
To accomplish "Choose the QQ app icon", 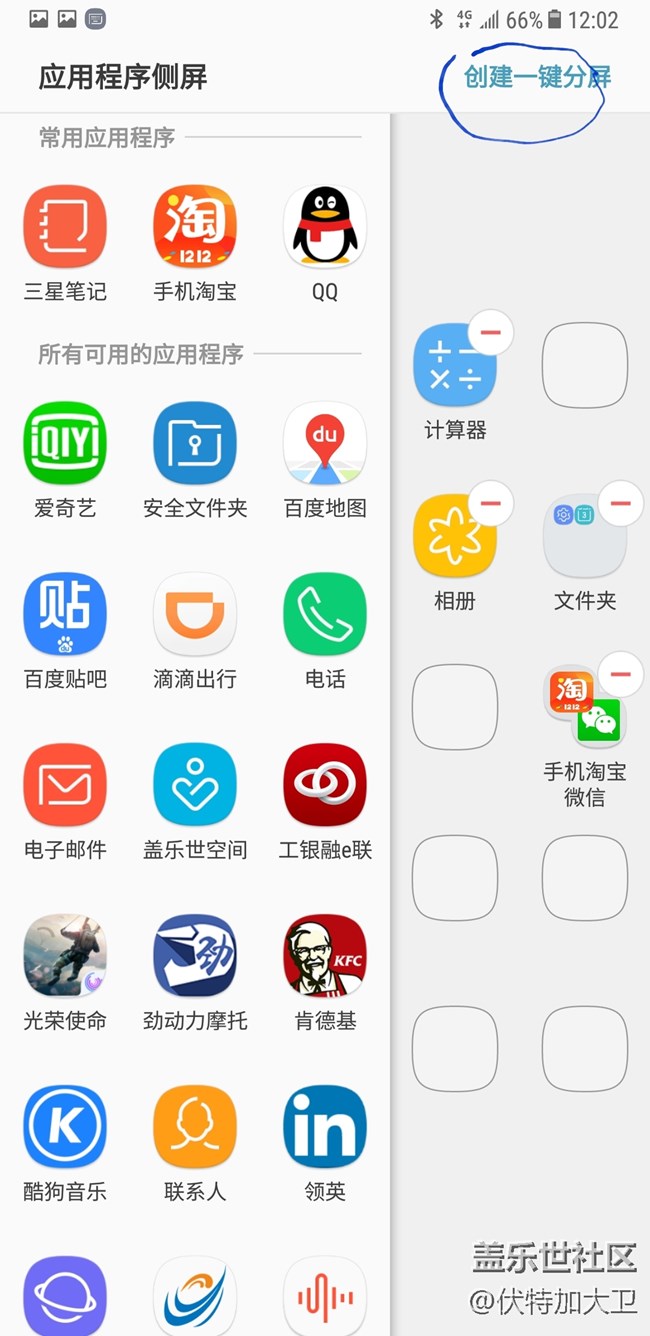I will pyautogui.click(x=325, y=227).
